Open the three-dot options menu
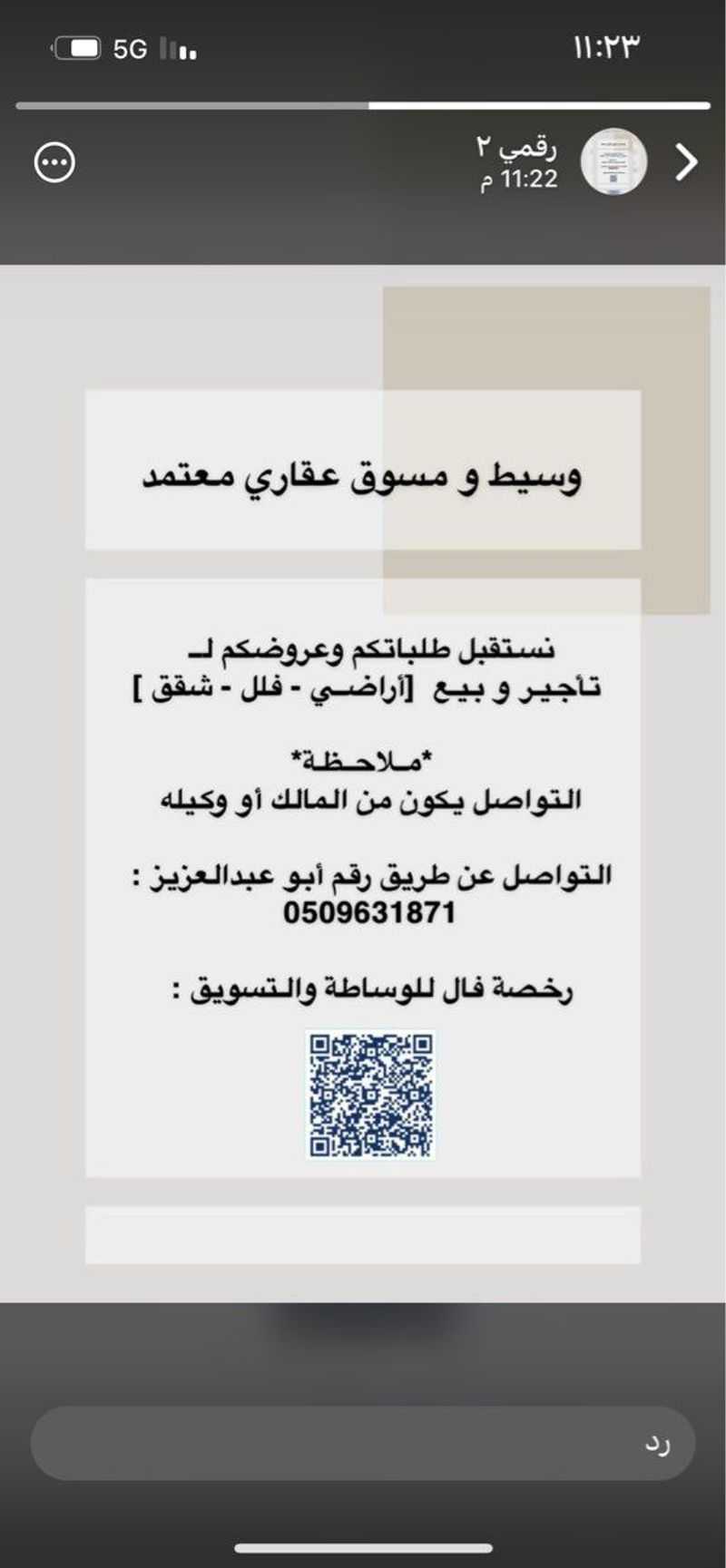The image size is (726, 1568). tap(54, 163)
